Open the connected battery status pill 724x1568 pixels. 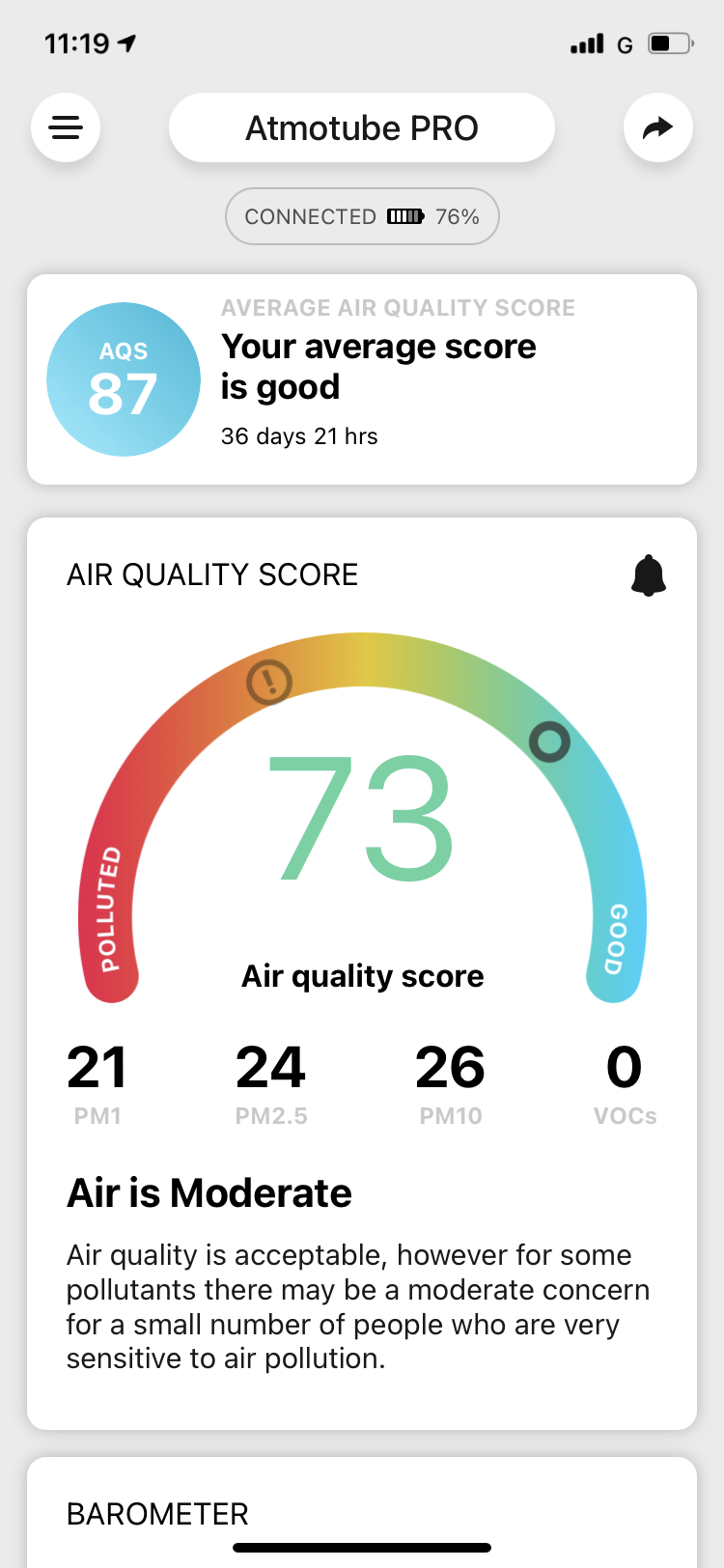[x=362, y=216]
